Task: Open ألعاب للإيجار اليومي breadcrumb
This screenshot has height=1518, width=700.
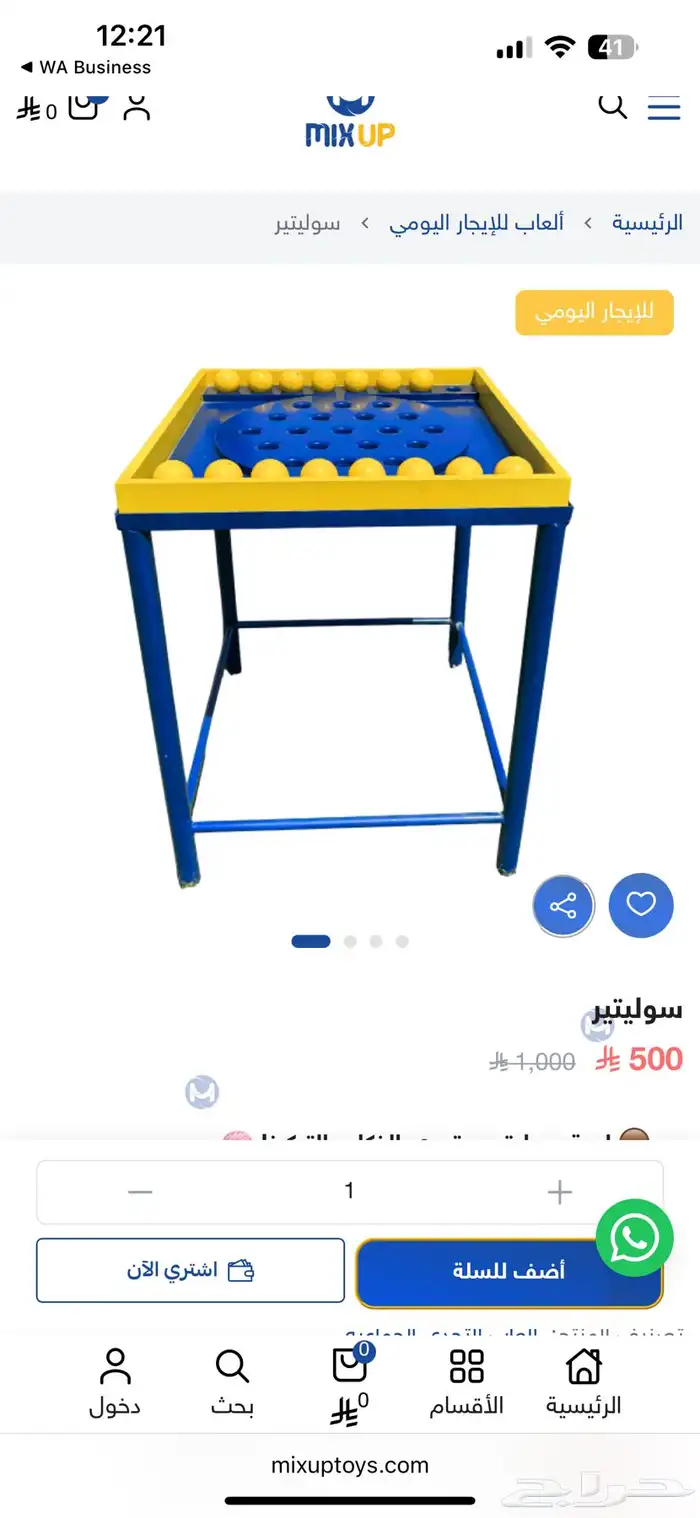Action: coord(476,223)
